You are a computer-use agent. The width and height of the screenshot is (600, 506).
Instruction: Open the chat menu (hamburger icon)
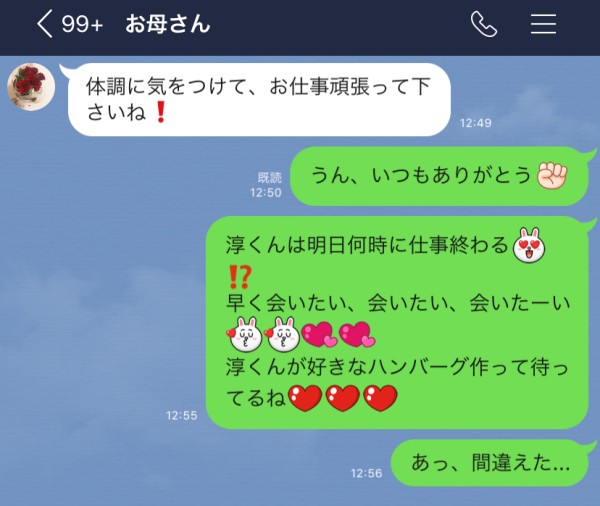point(543,25)
